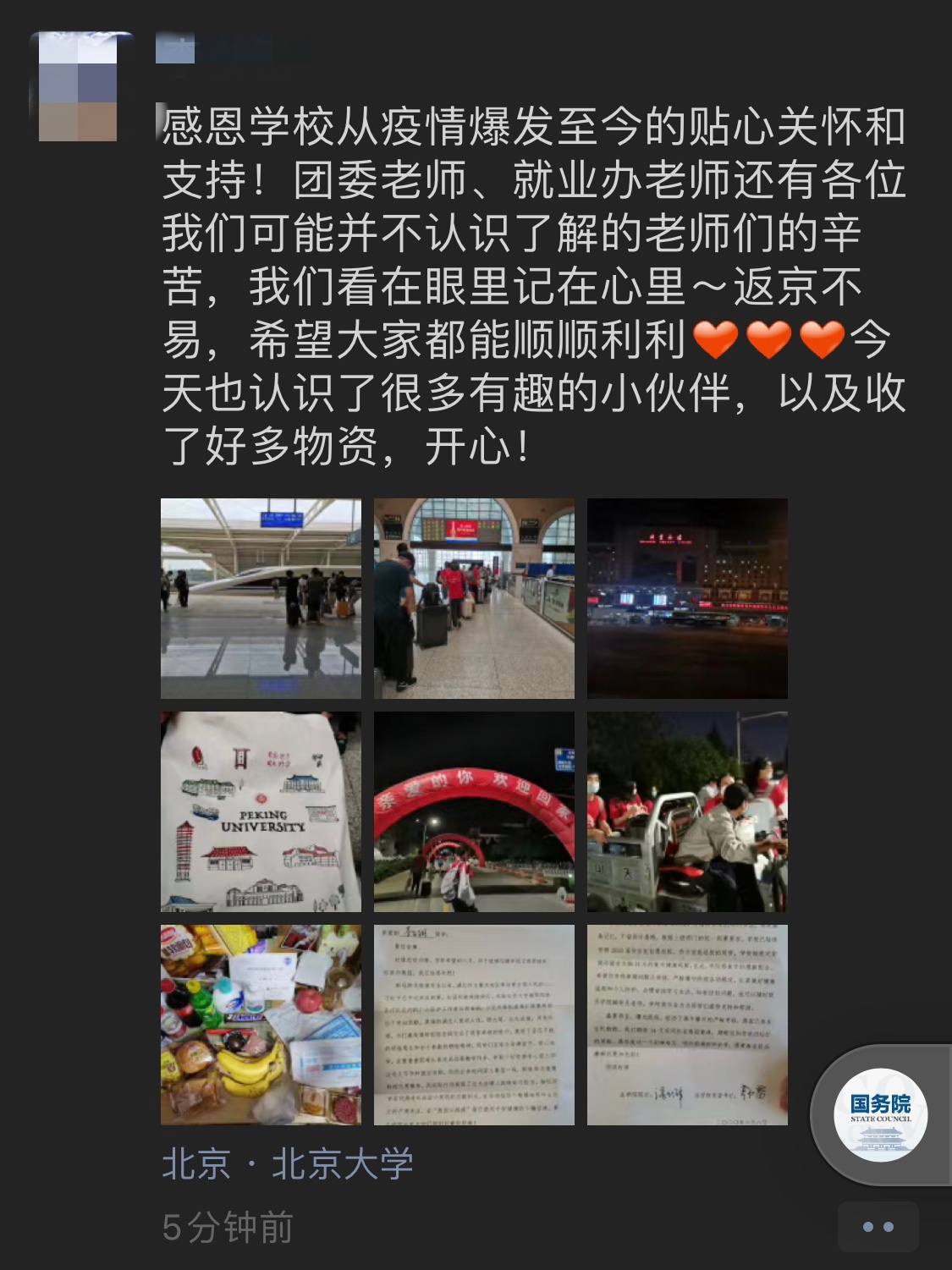Screen dimensions: 952x1270
Task: Open the red welcome arch photo
Action: [474, 811]
